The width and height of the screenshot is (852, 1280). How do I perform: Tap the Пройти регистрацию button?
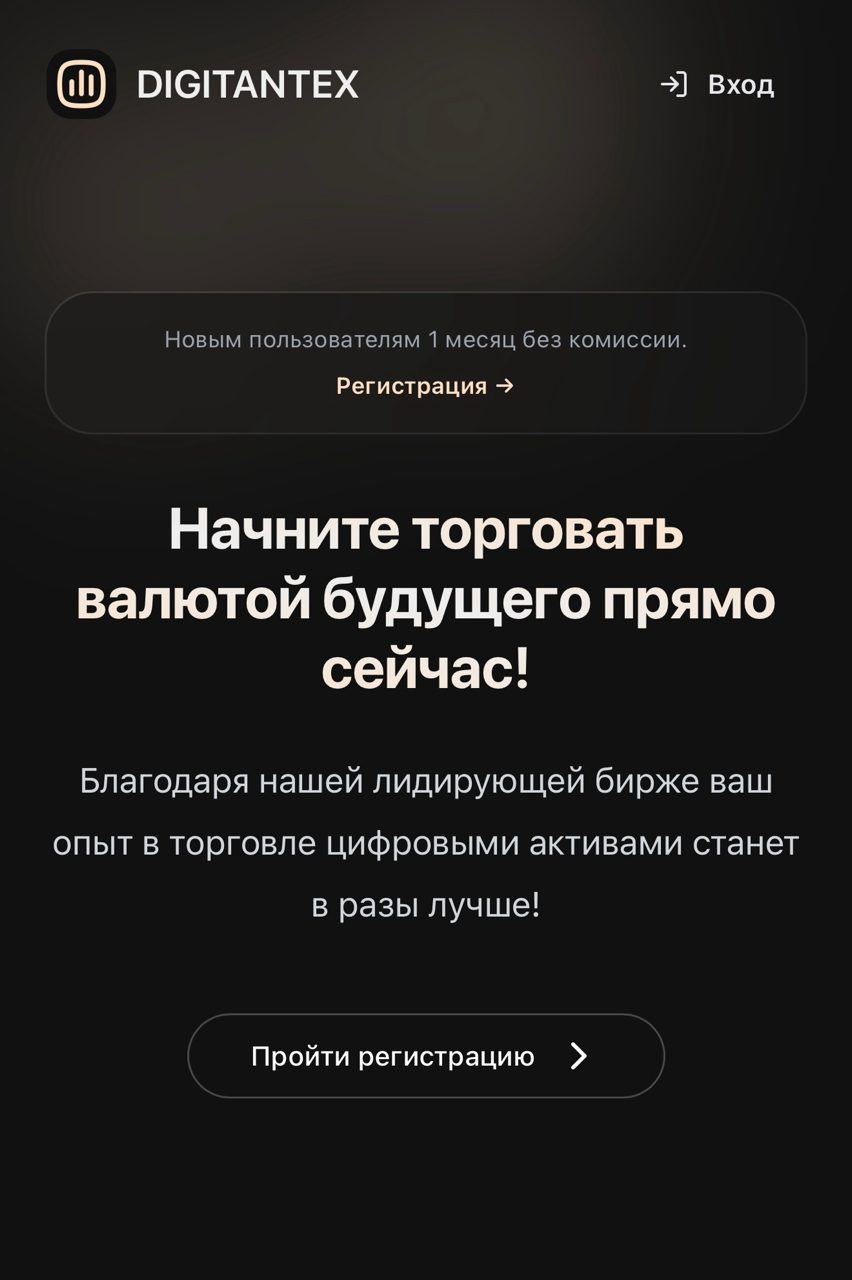pos(425,1056)
